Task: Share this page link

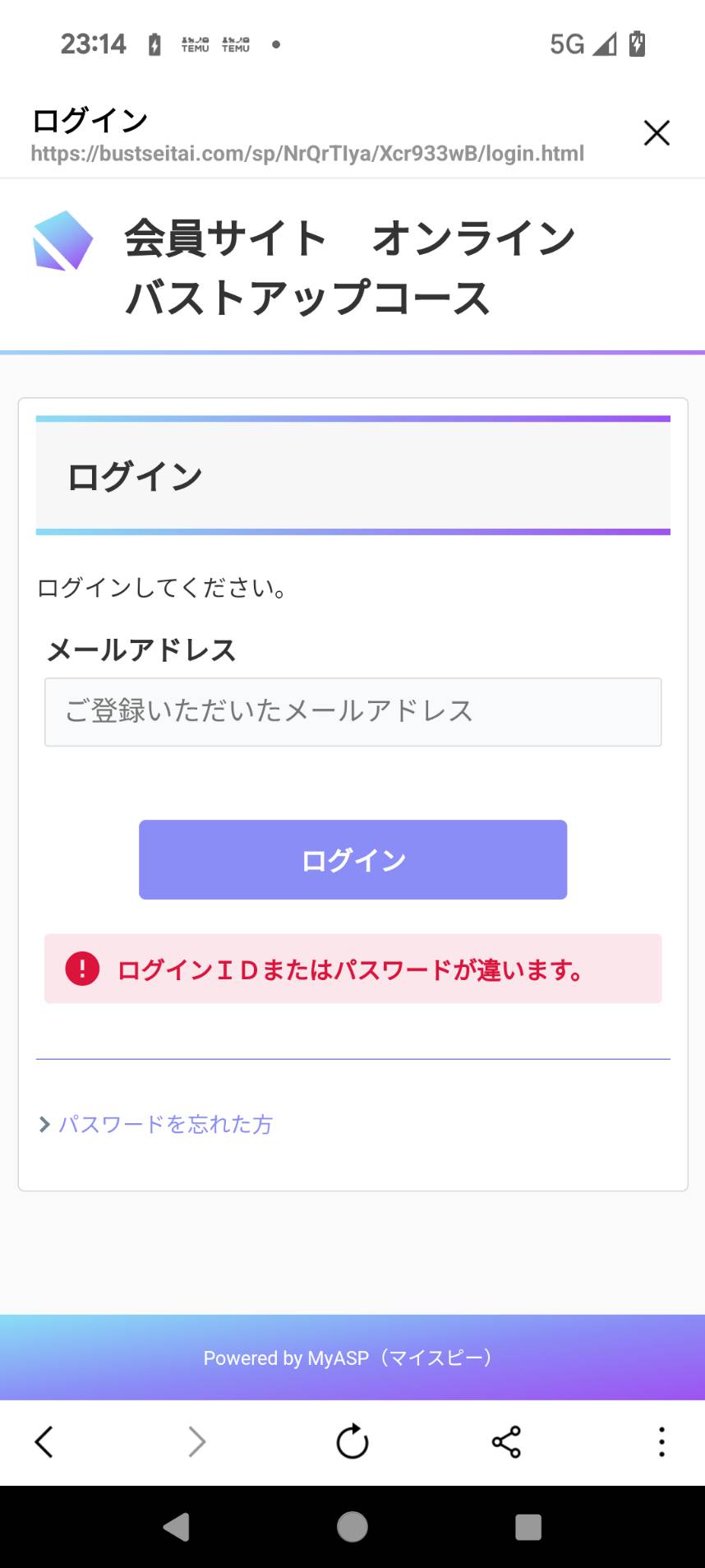Action: tap(506, 1441)
